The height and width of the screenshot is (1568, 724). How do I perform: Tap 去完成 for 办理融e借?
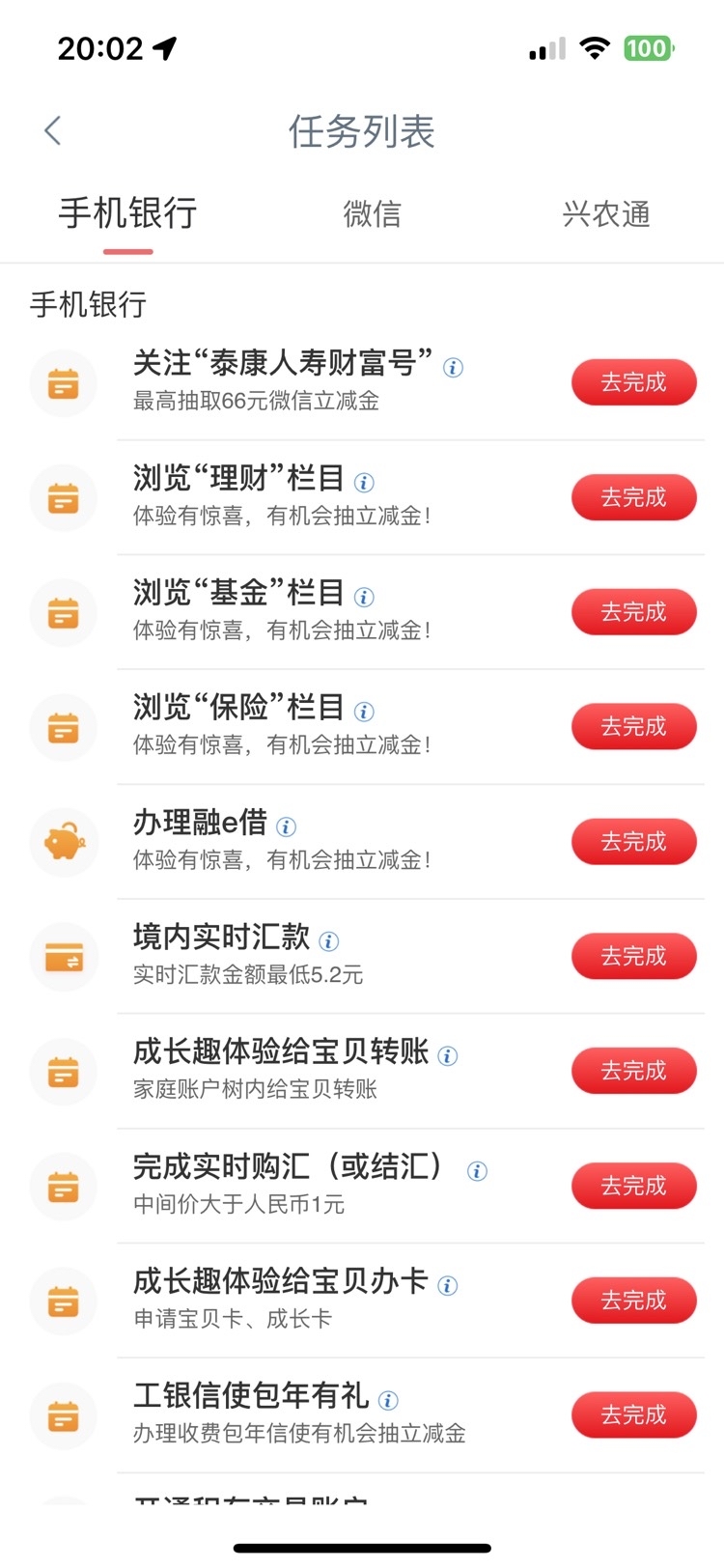[x=634, y=842]
